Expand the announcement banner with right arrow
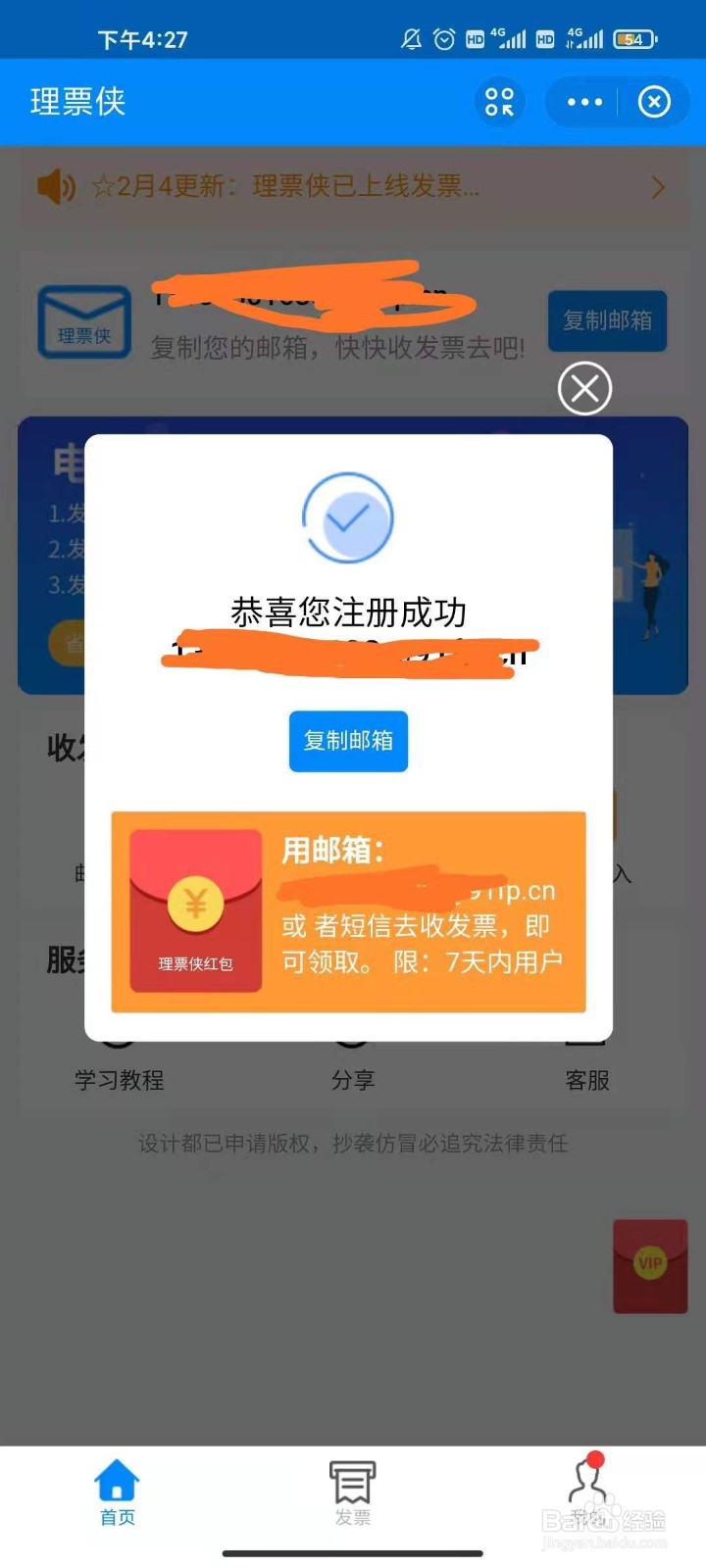This screenshot has height=1568, width=706. (x=660, y=187)
